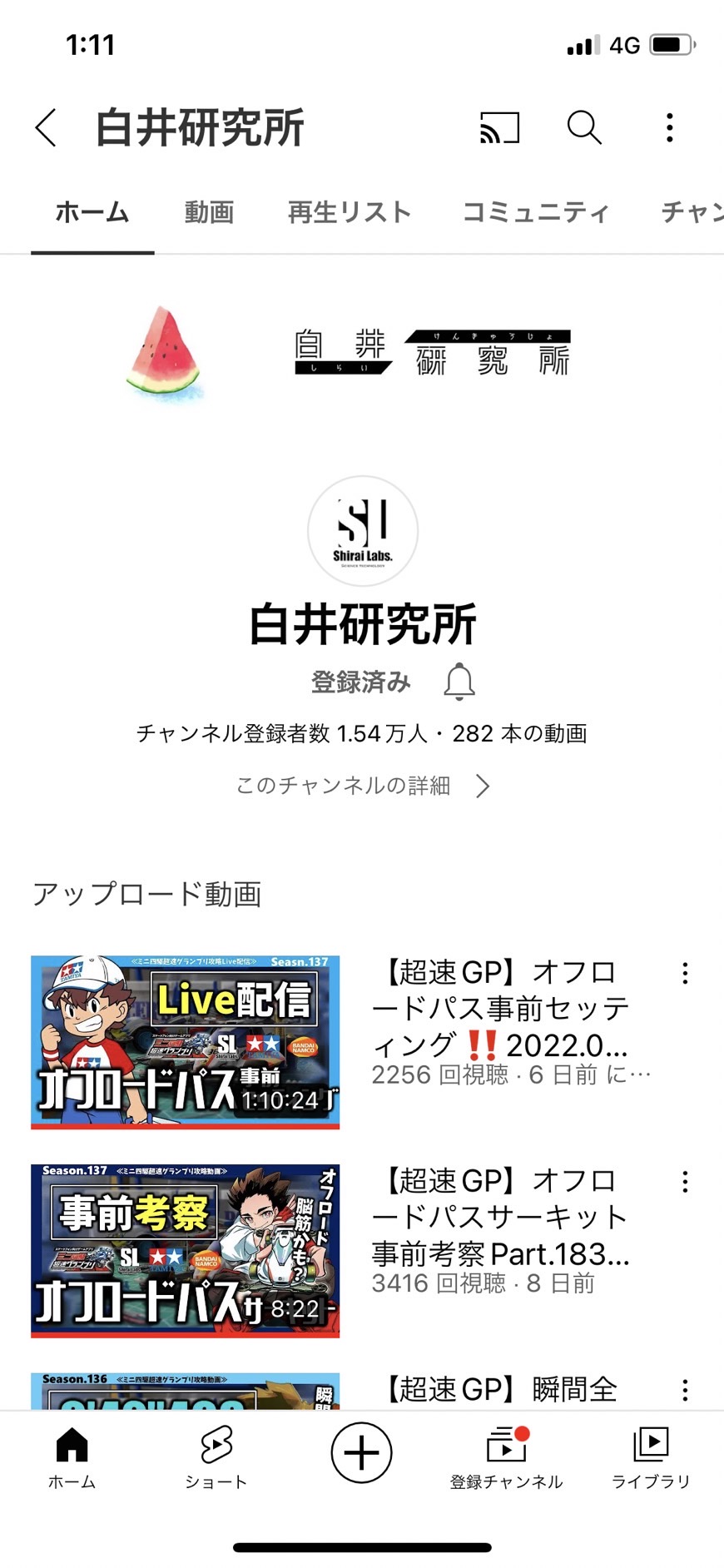Go back from the 白井研究所 channel
Image resolution: width=724 pixels, height=1568 pixels.
tap(47, 128)
